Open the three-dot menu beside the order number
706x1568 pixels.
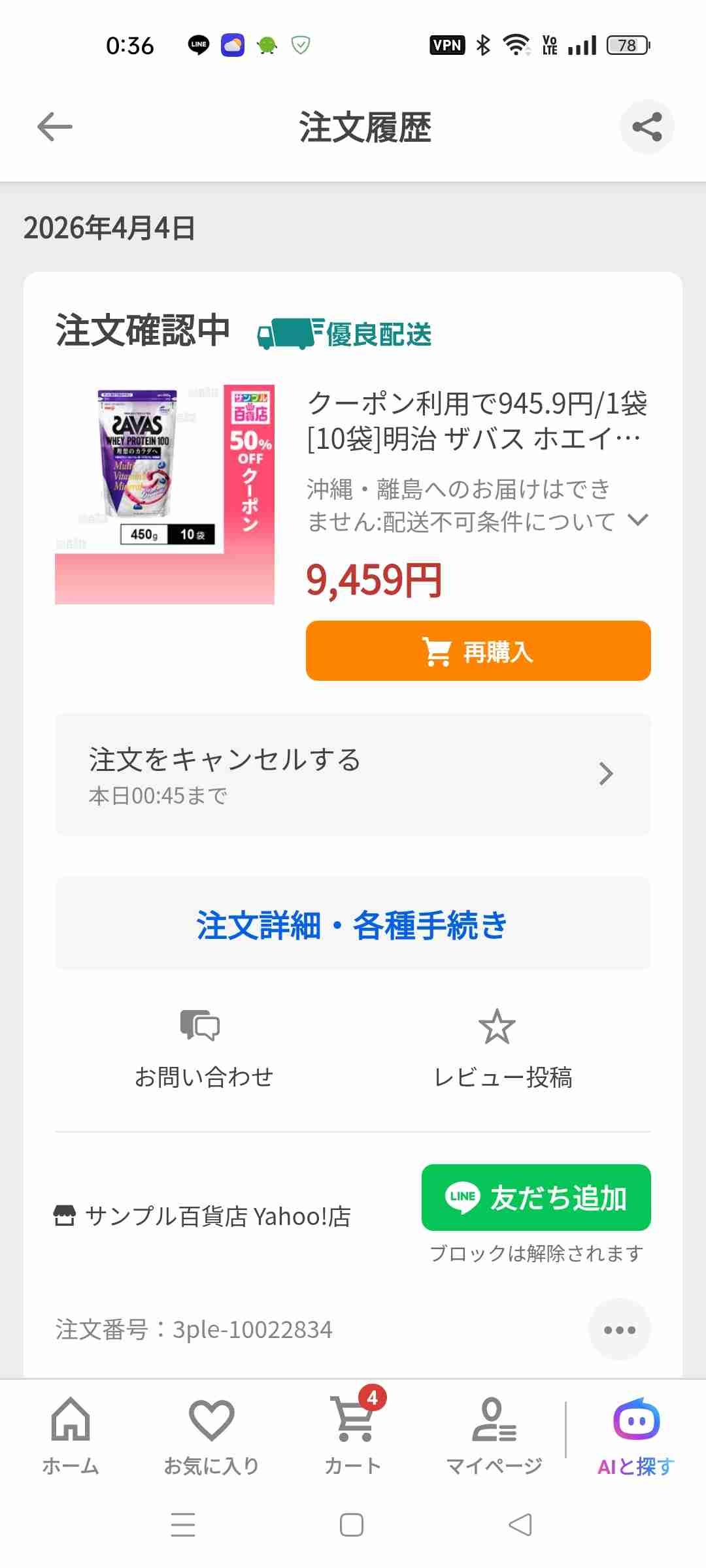point(619,1330)
